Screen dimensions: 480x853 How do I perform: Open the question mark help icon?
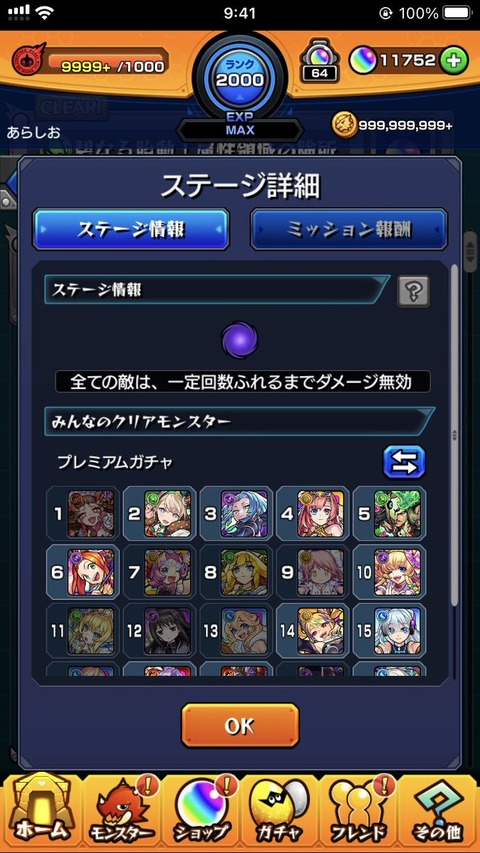pyautogui.click(x=413, y=292)
